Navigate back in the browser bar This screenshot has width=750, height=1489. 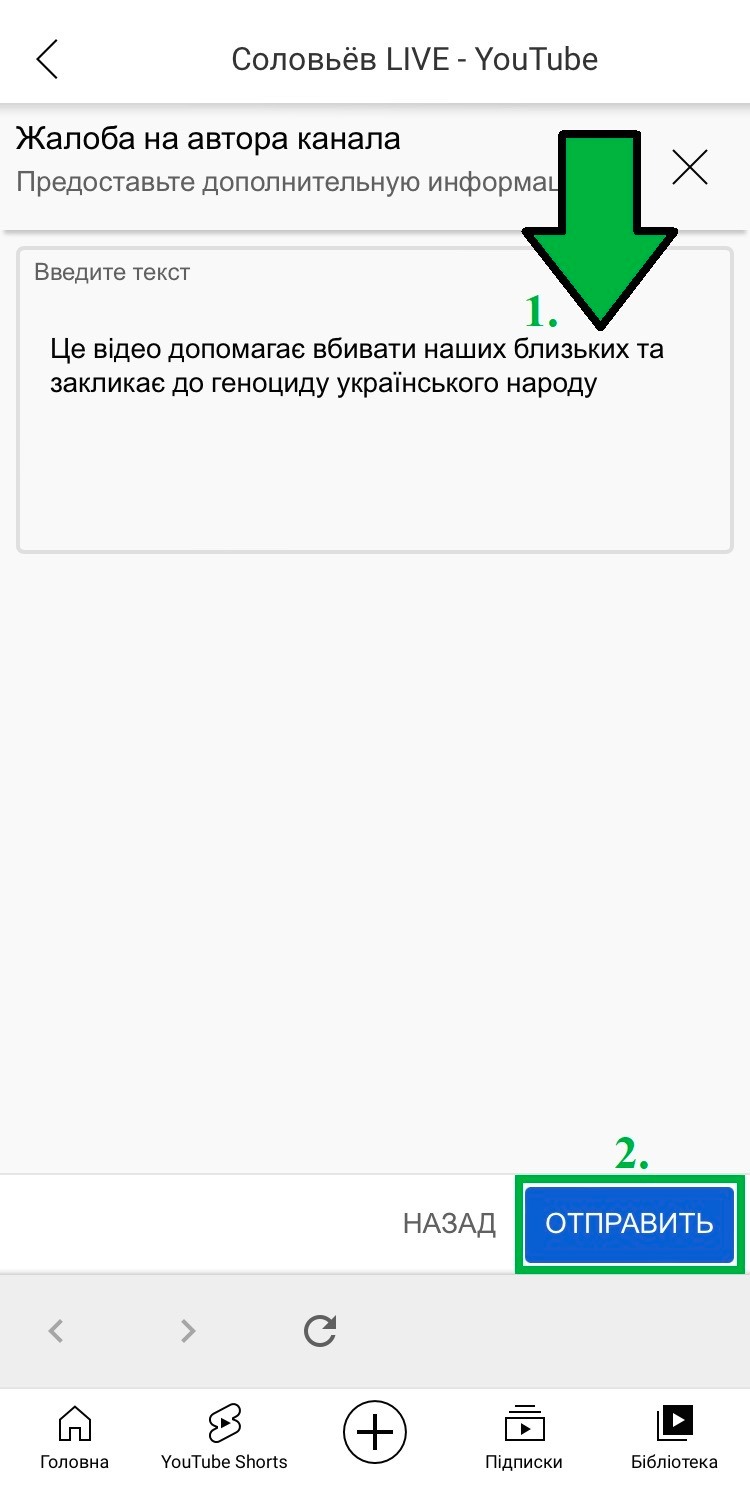point(57,1330)
